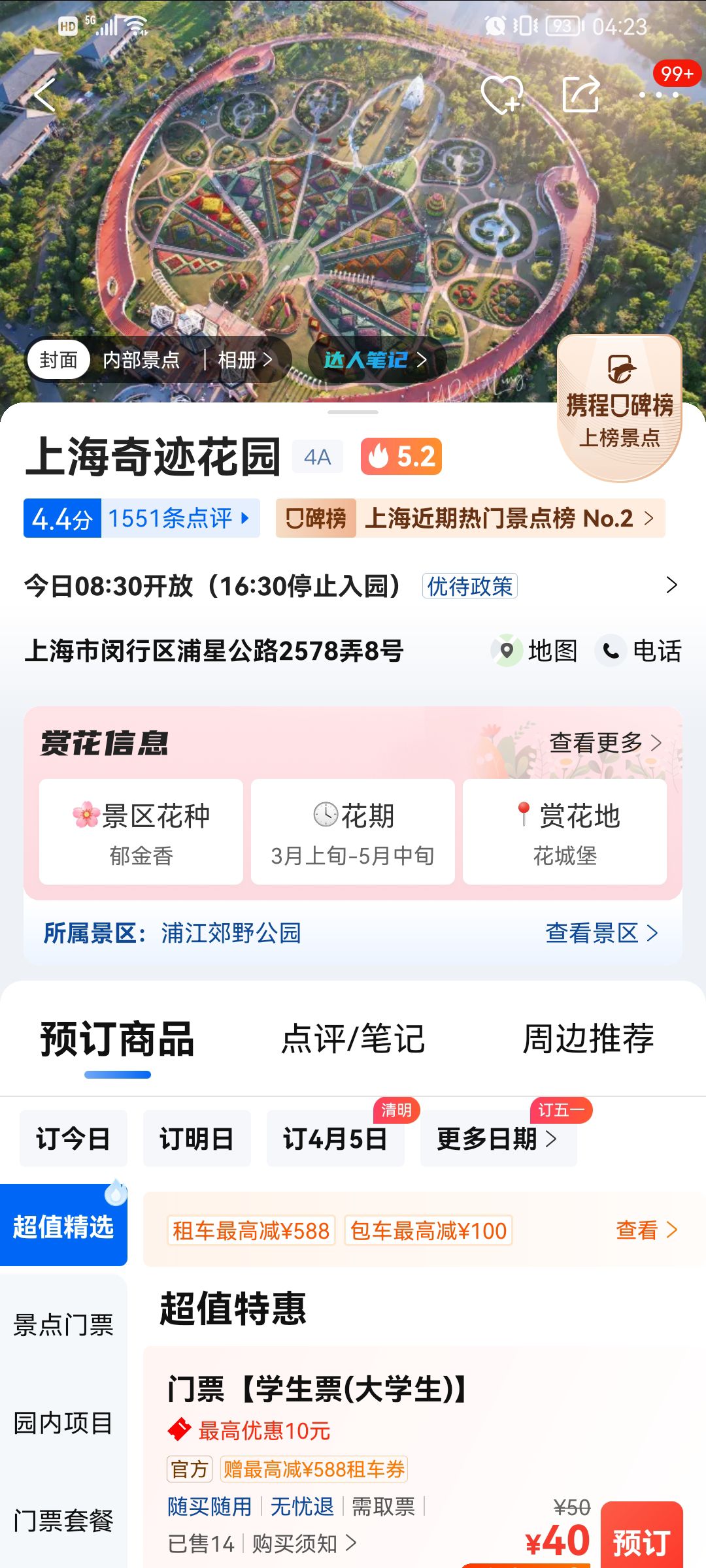
Task: Select the 订明日 date chip
Action: click(x=197, y=1139)
